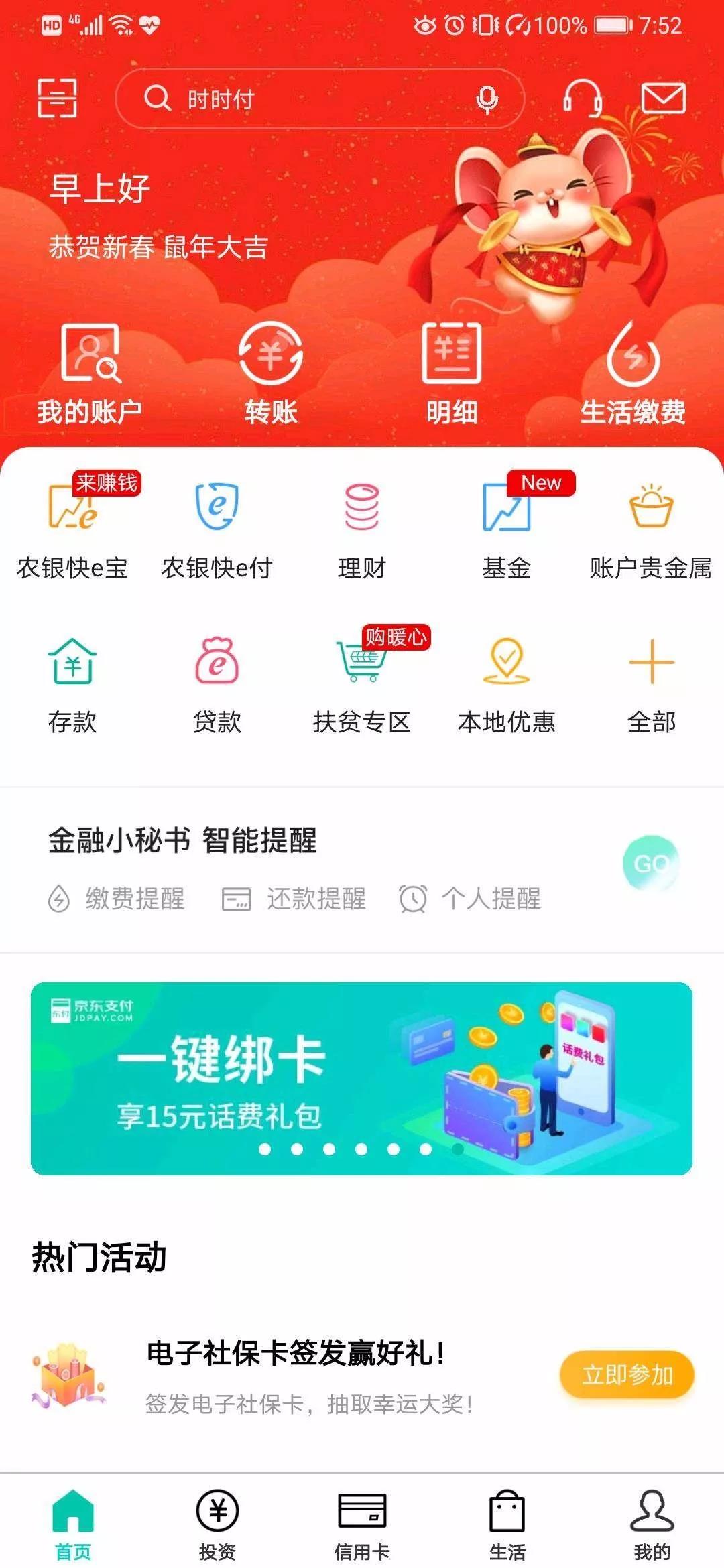Select 理财 wealth management
This screenshot has width=724, height=1568.
click(x=362, y=526)
